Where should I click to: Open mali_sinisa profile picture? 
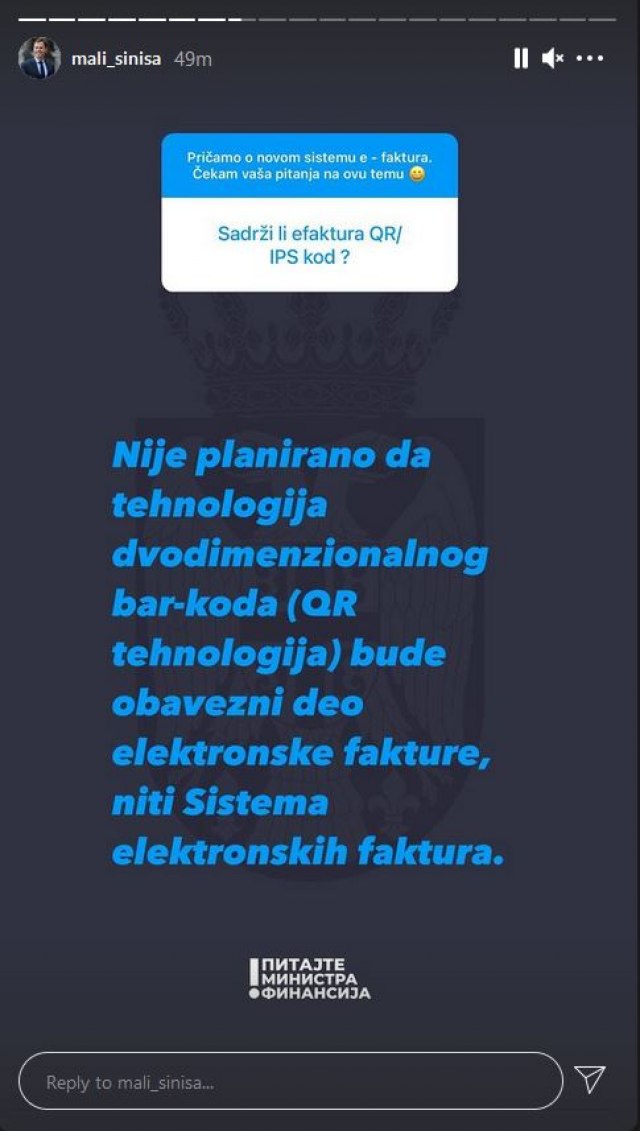point(39,59)
